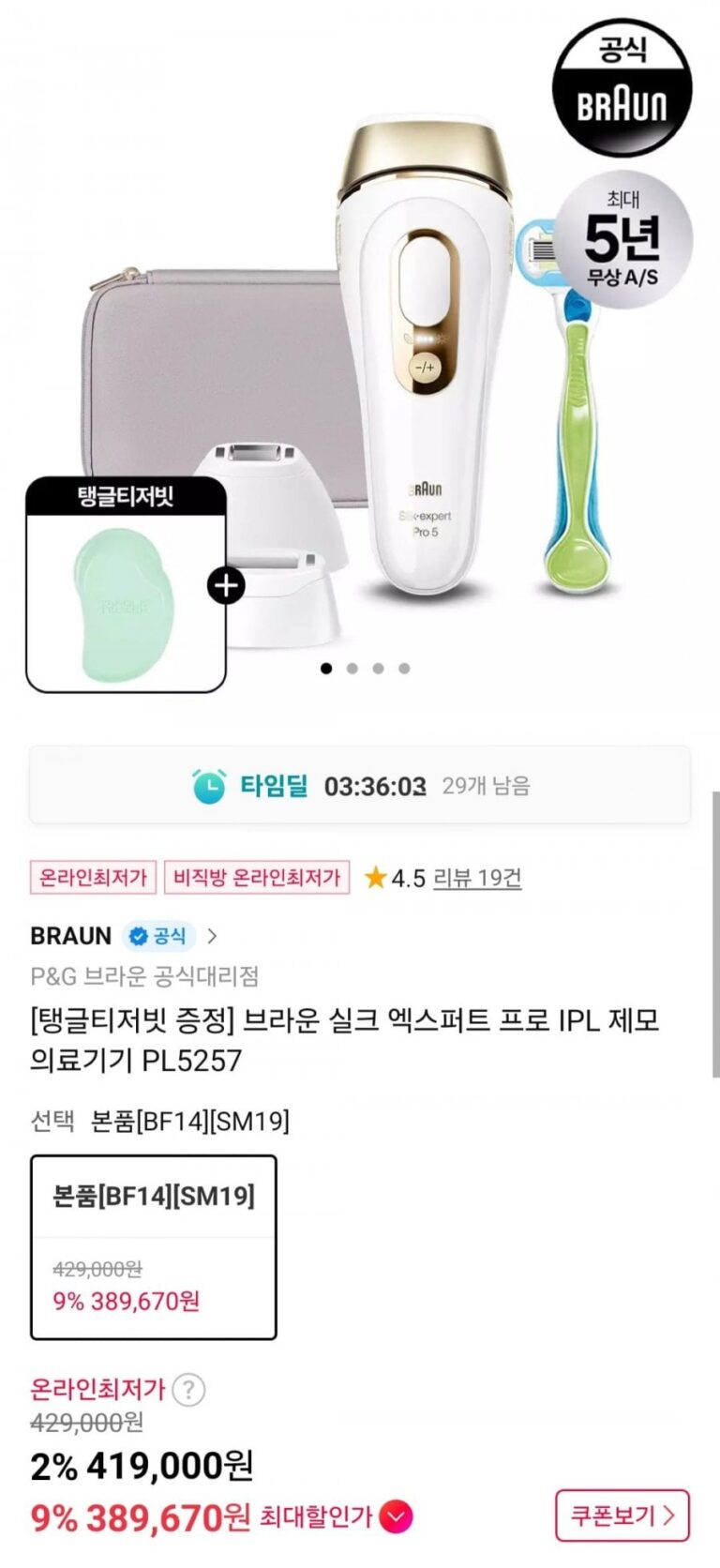Select the 본품[BF14][SM19] option card
Screen dimensions: 720x1568
[x=154, y=1246]
